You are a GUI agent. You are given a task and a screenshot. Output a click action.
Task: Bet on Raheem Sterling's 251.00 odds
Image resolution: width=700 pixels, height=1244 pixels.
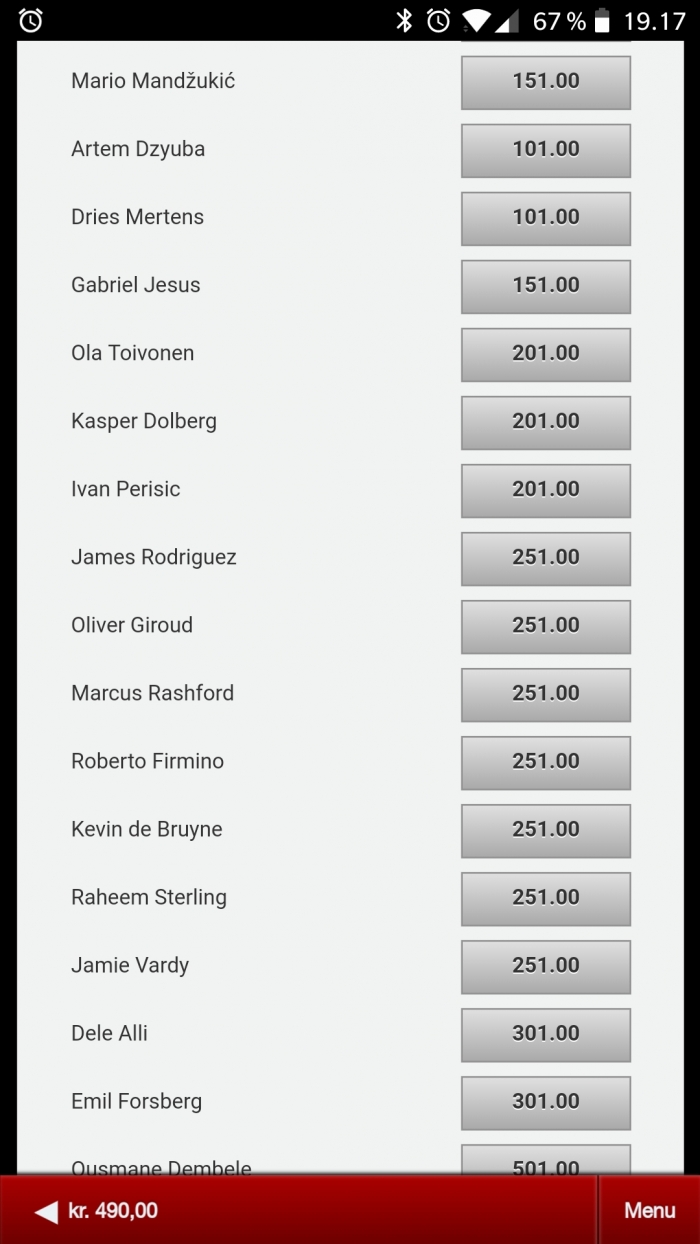pos(546,898)
